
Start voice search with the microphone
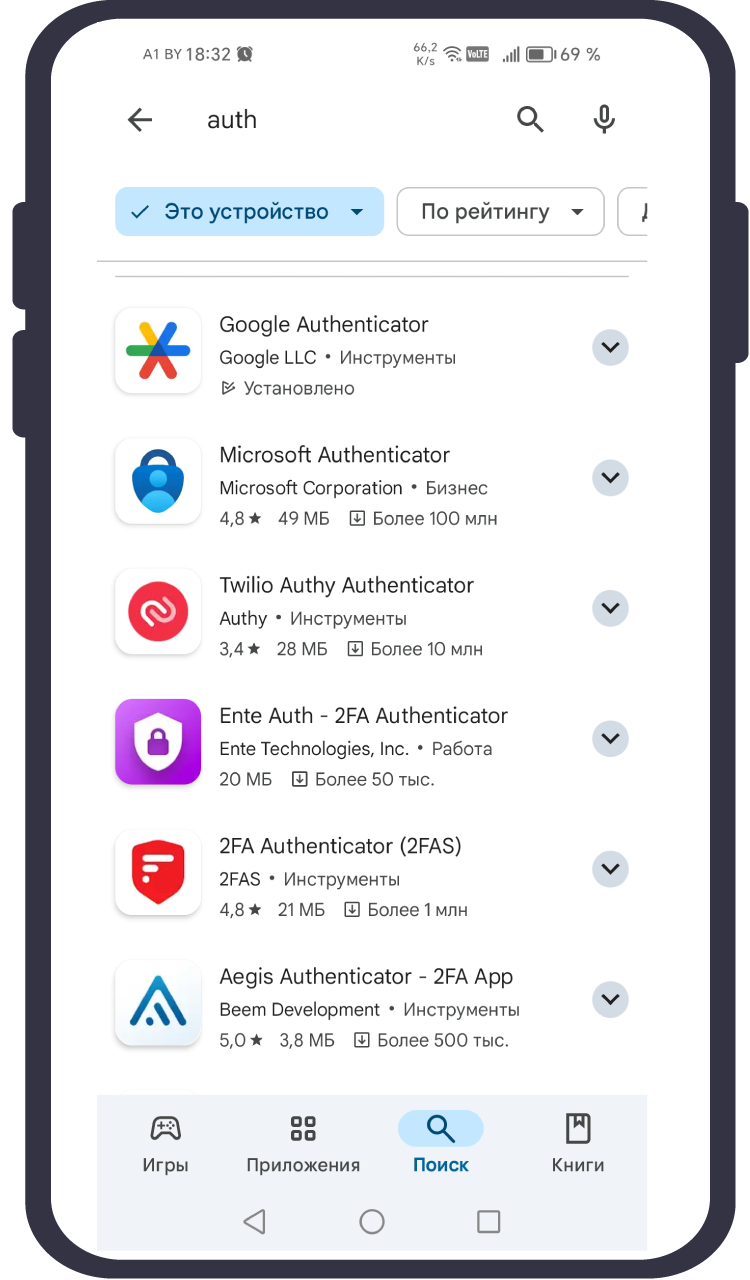click(603, 120)
